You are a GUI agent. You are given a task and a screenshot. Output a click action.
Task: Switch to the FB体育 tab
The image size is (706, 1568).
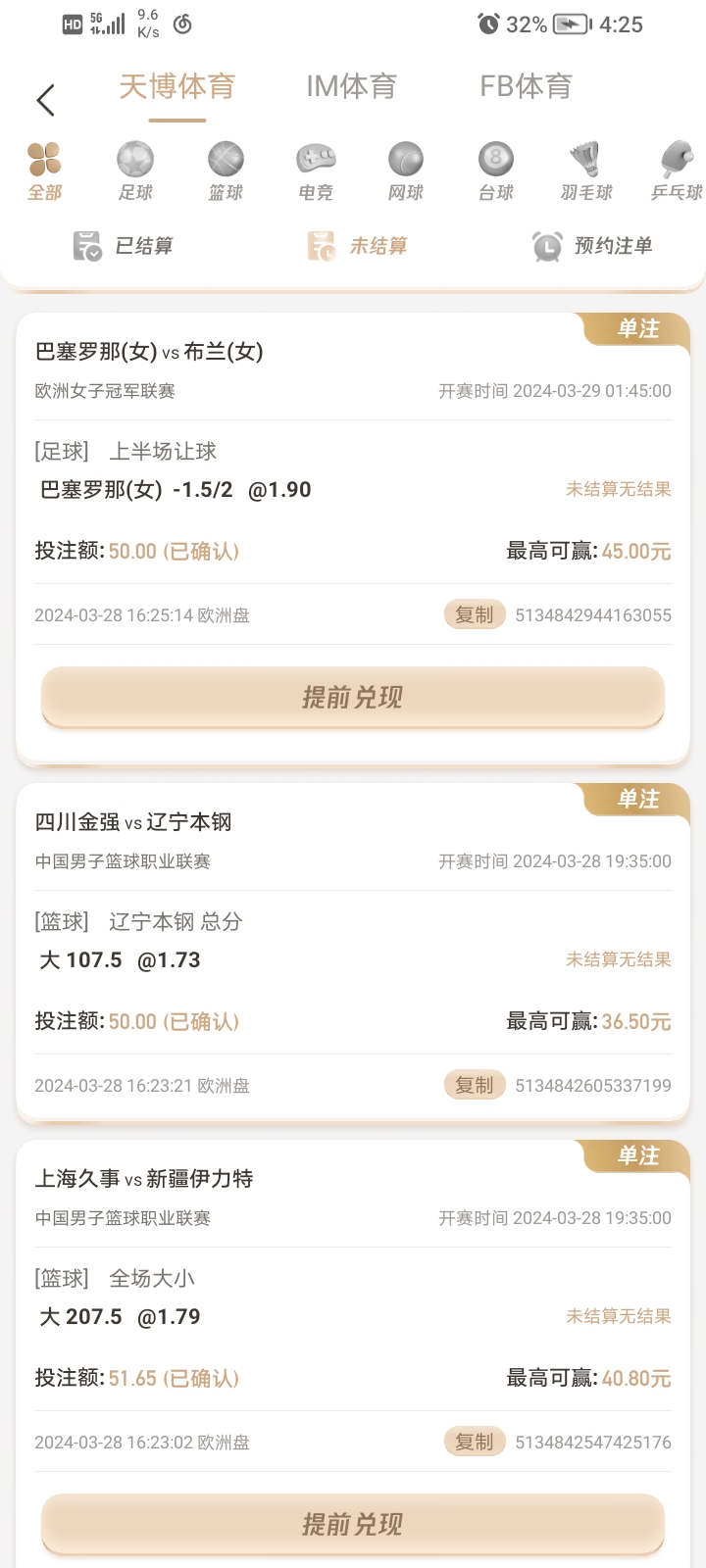point(526,87)
